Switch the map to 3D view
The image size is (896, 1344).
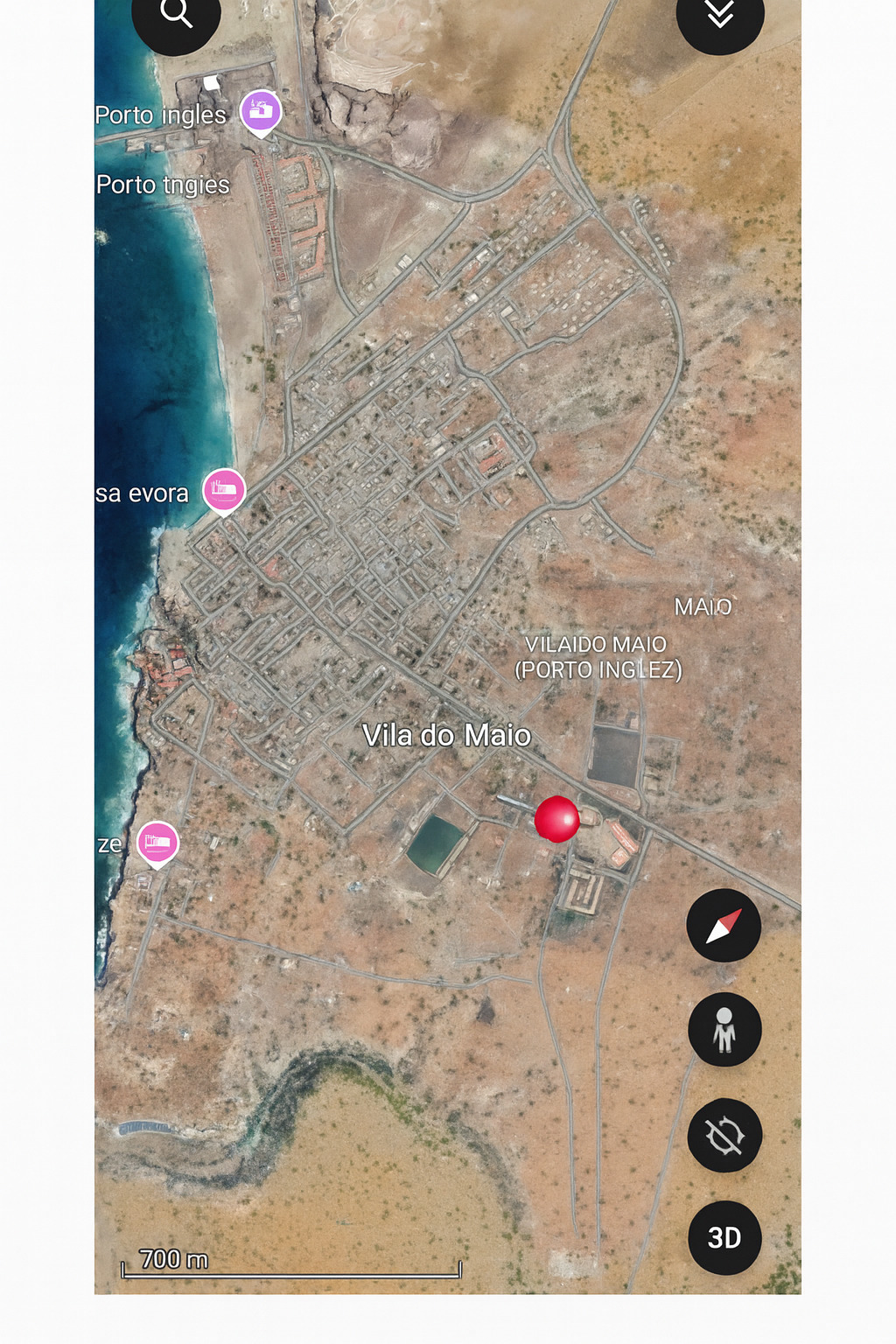coord(724,1237)
